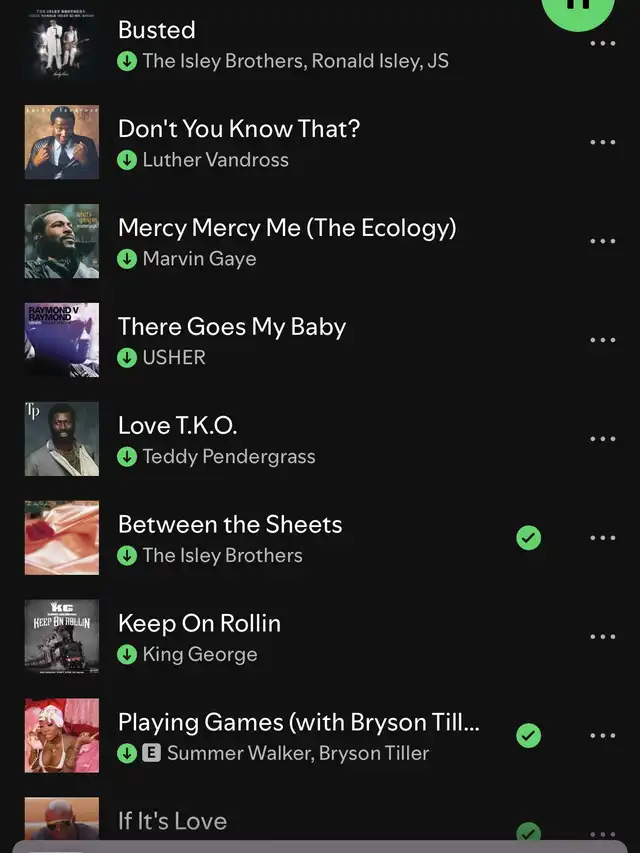640x853 pixels.
Task: Open more options for Keep On Rollin
Action: [603, 637]
